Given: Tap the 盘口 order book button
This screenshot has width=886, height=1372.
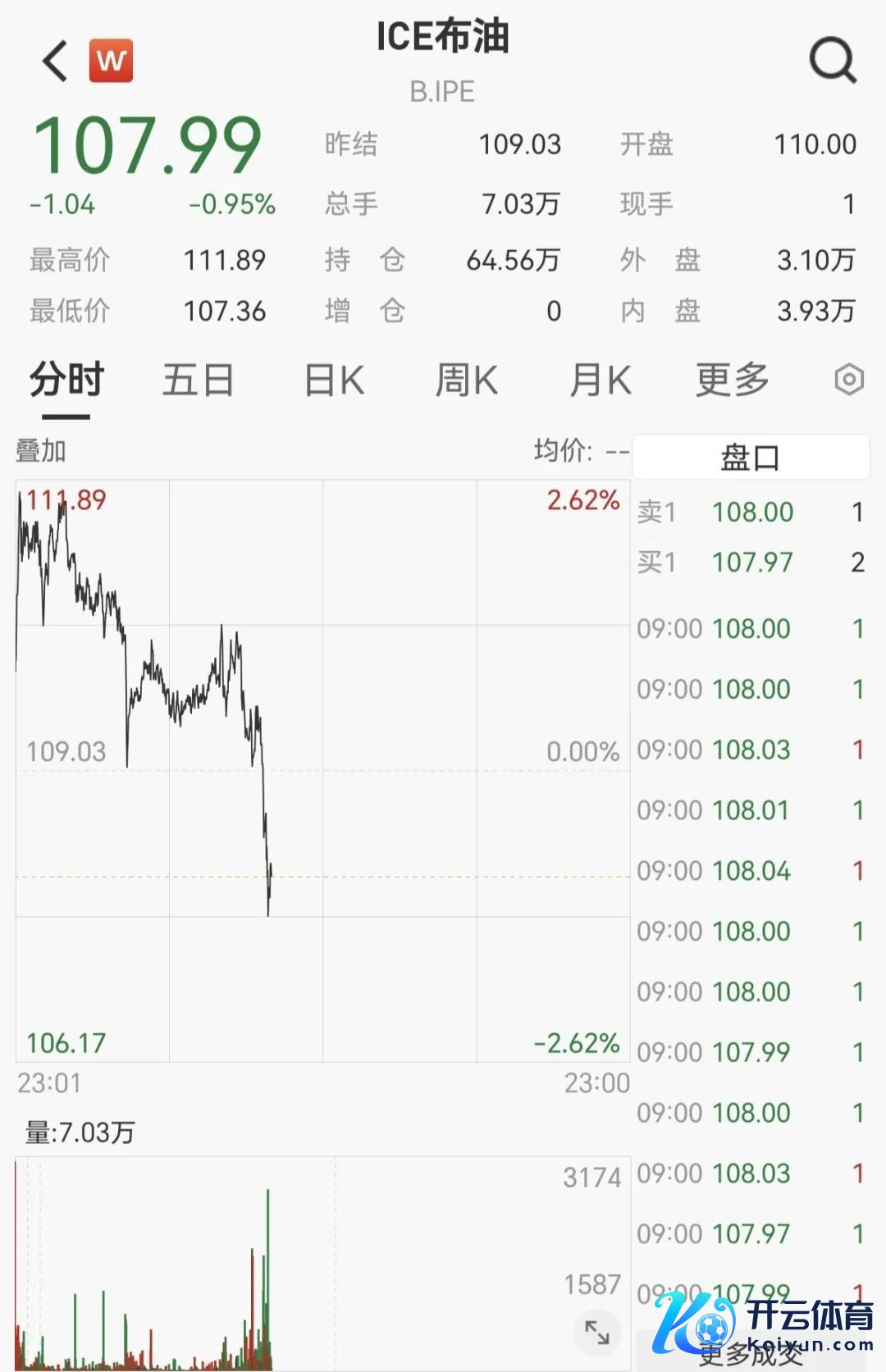Looking at the screenshot, I should [x=750, y=458].
